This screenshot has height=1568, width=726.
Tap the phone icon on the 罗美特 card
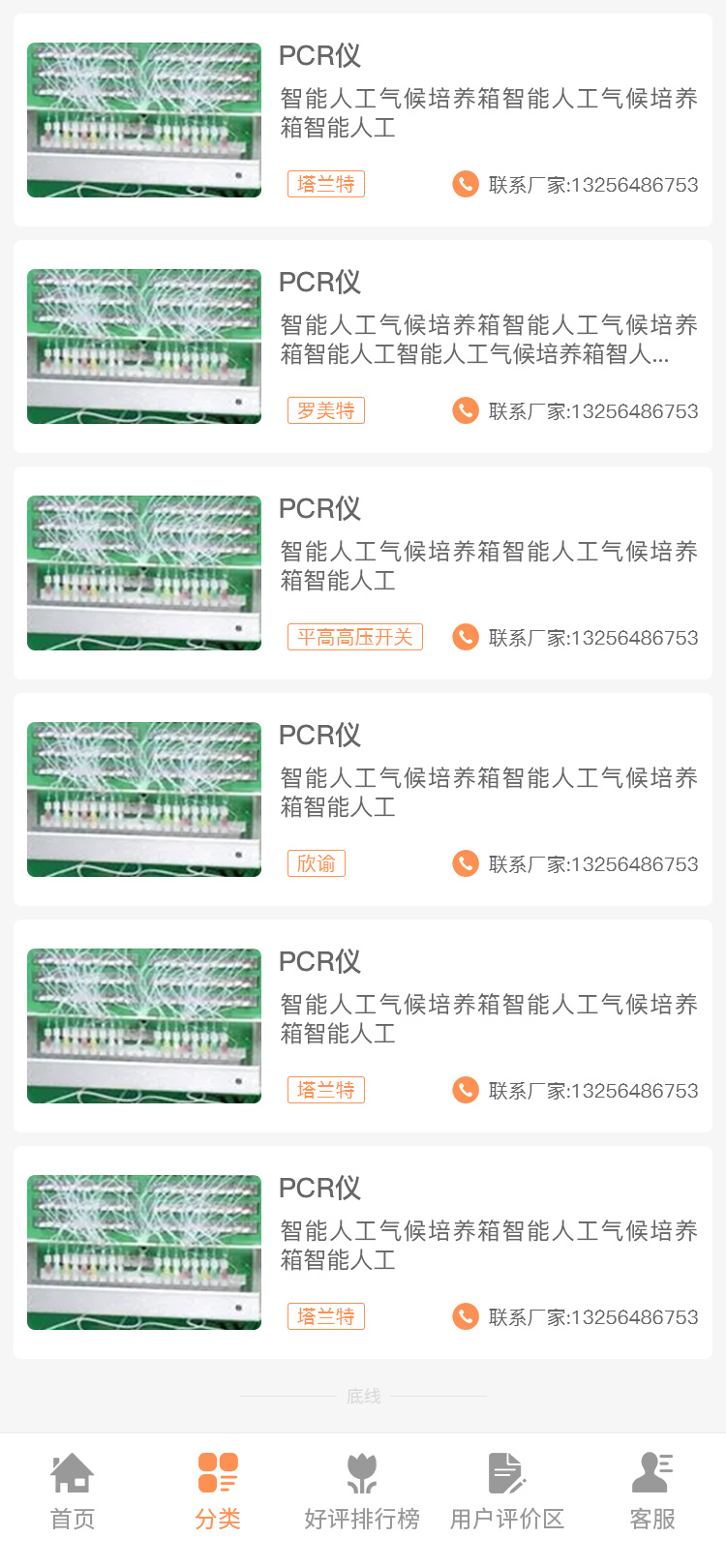click(x=466, y=410)
